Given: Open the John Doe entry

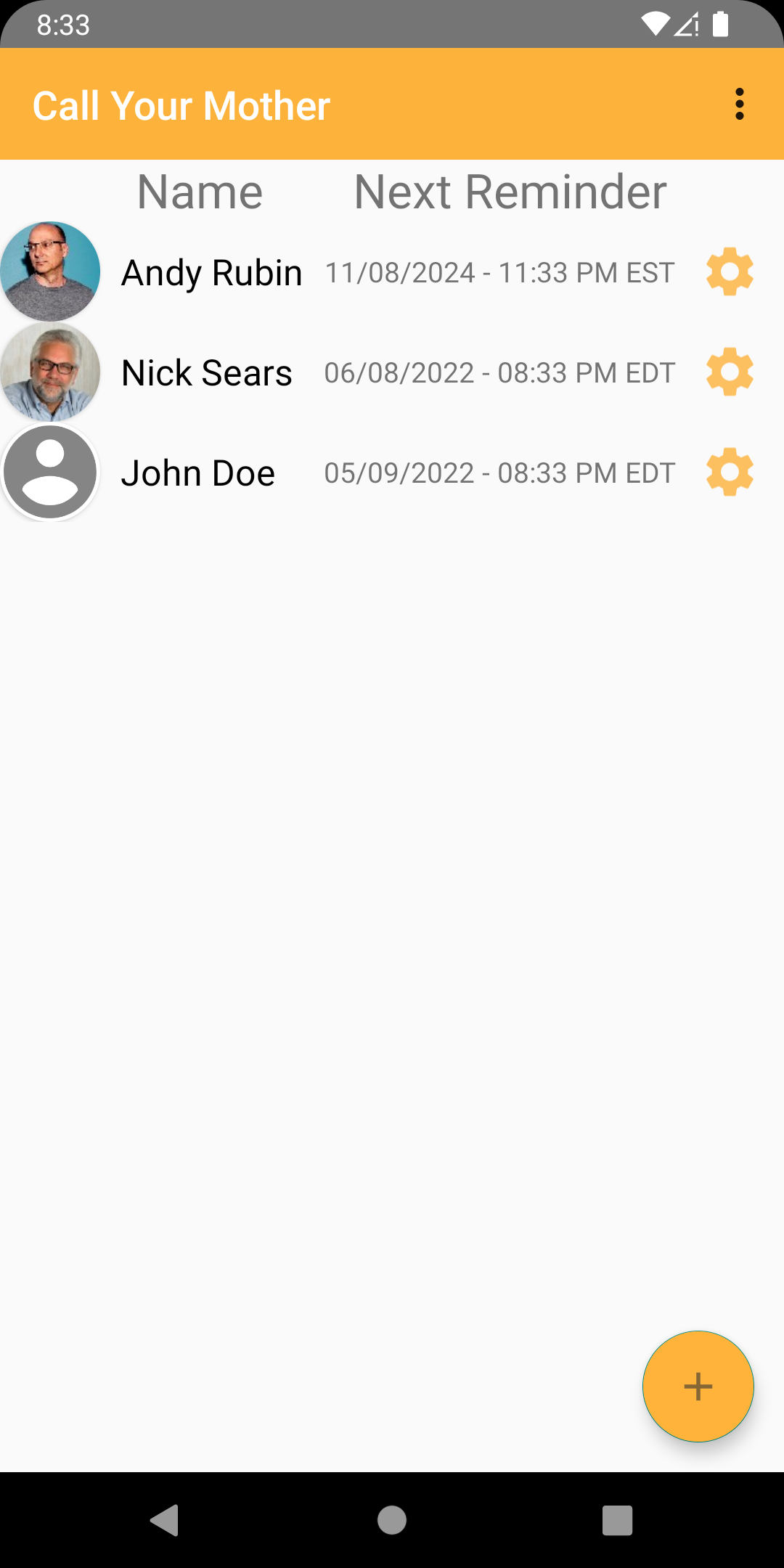Looking at the screenshot, I should pos(392,473).
